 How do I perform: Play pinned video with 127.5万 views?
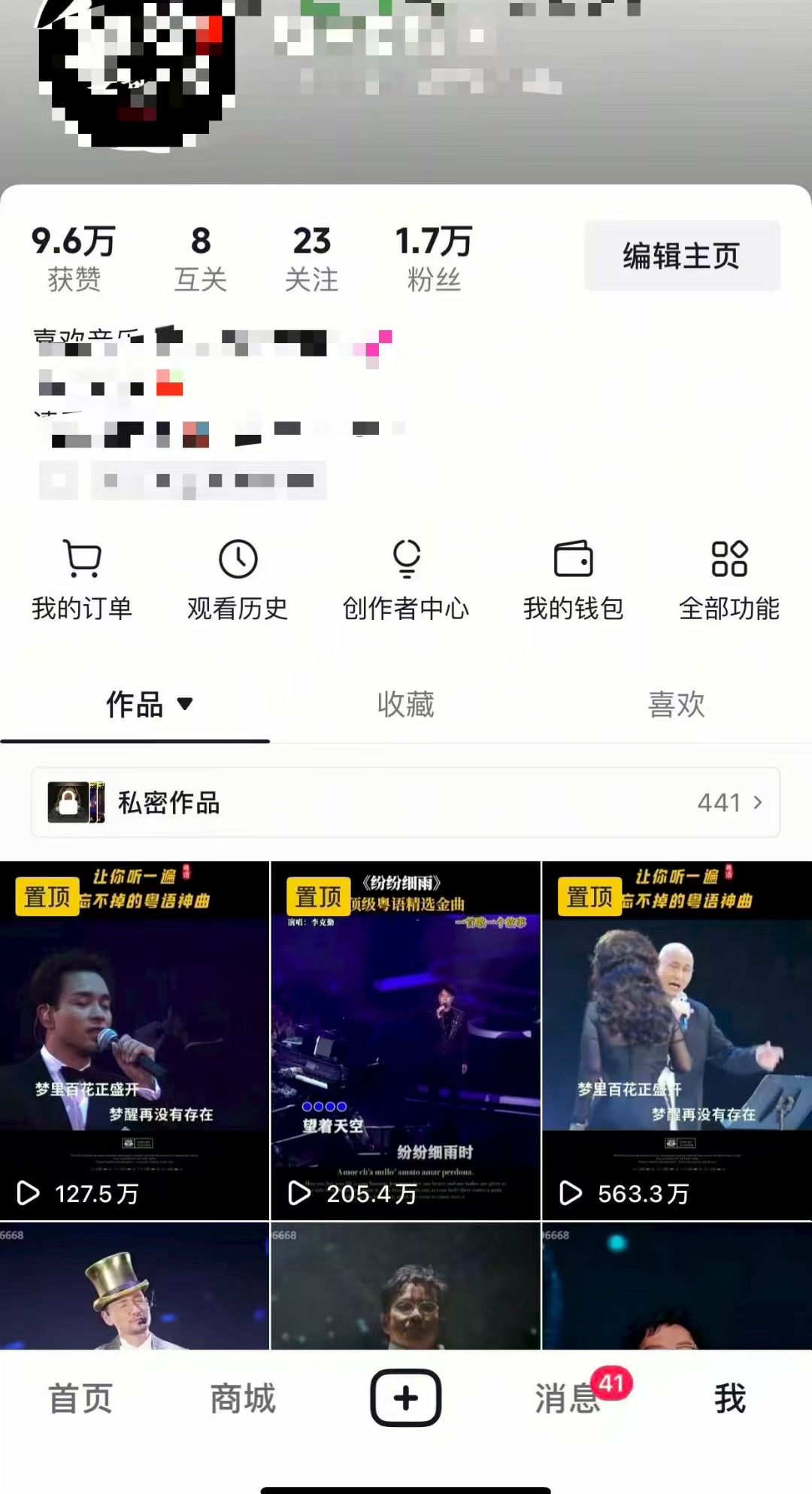pos(135,1040)
